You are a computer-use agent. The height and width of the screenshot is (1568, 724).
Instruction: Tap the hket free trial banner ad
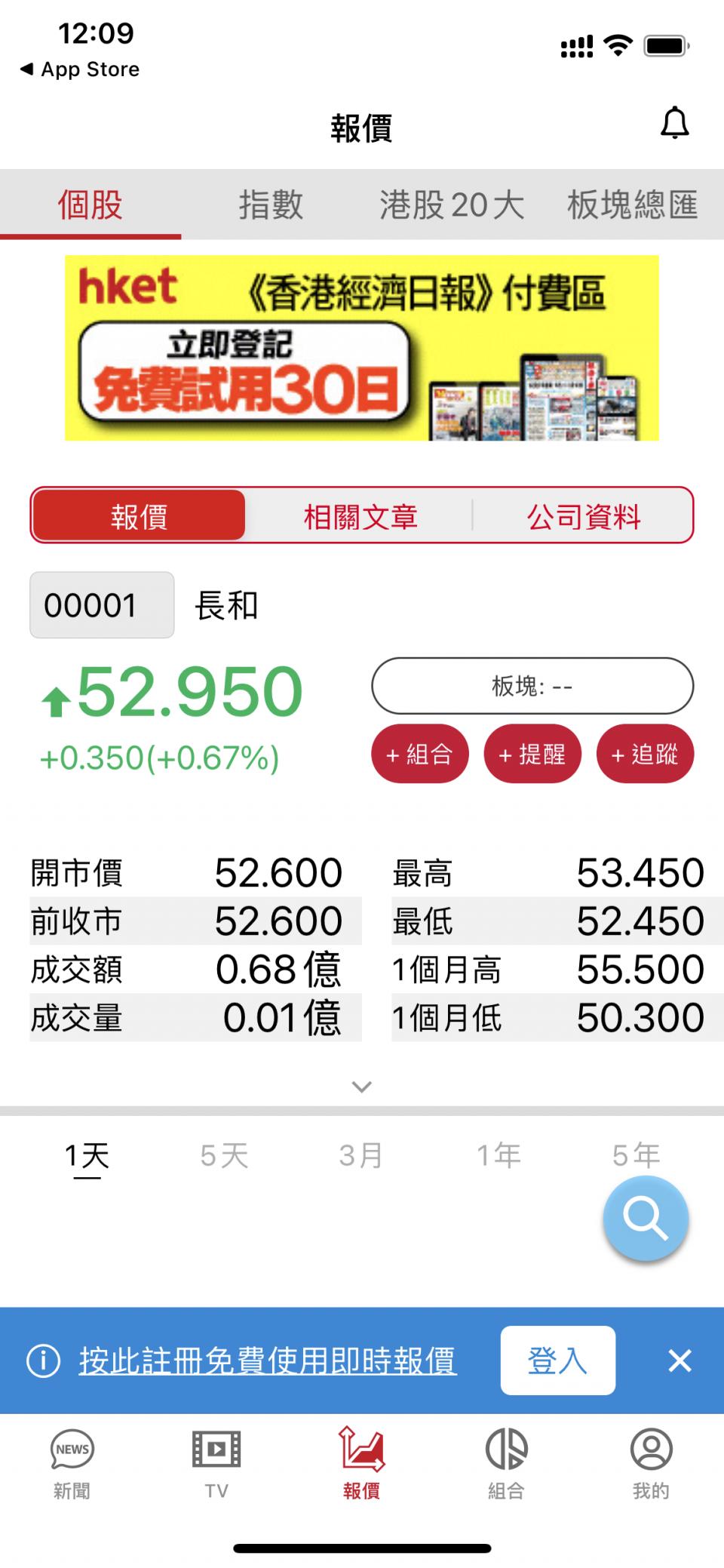click(x=362, y=349)
